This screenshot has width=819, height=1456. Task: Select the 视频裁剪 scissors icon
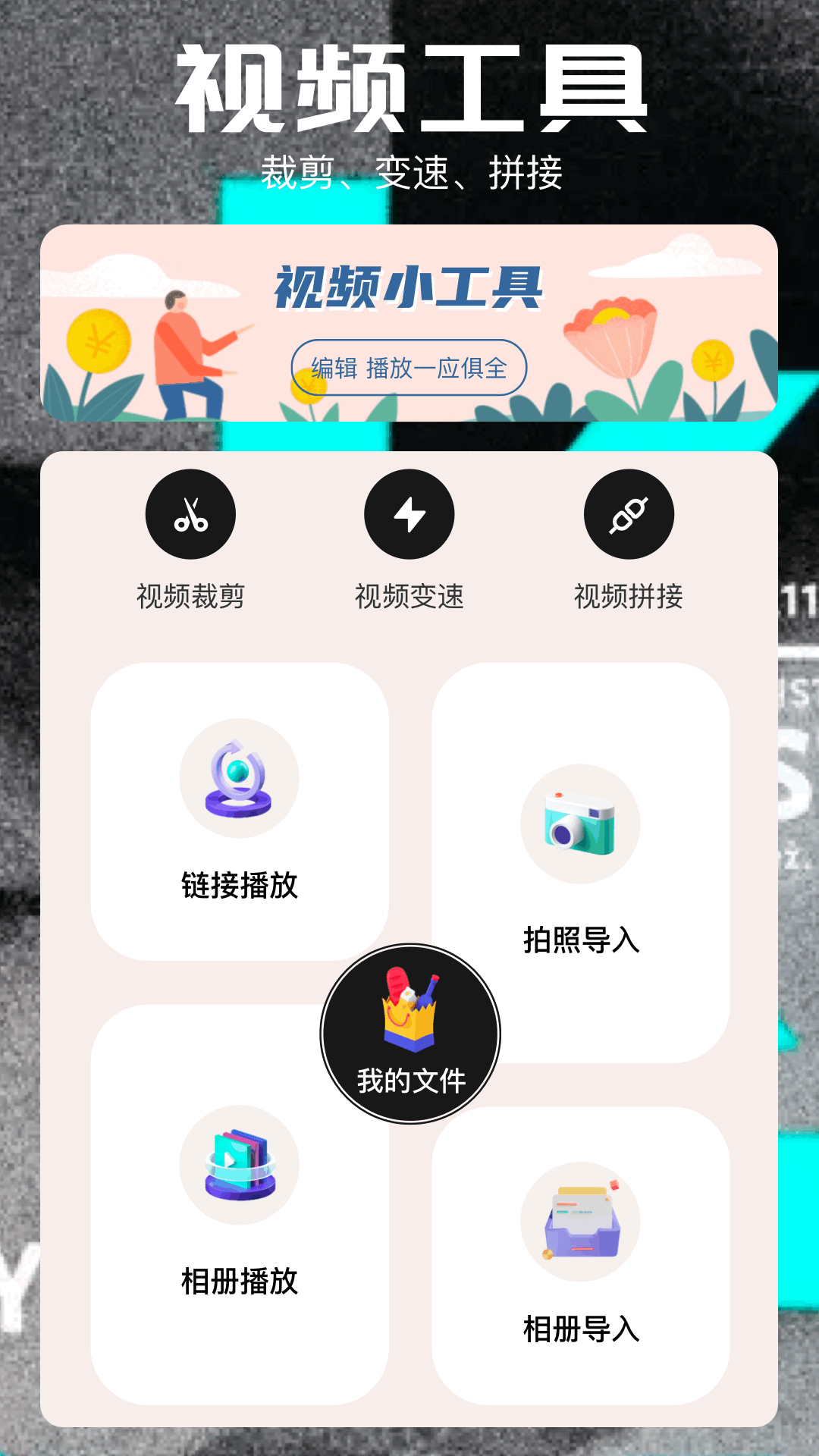(191, 514)
